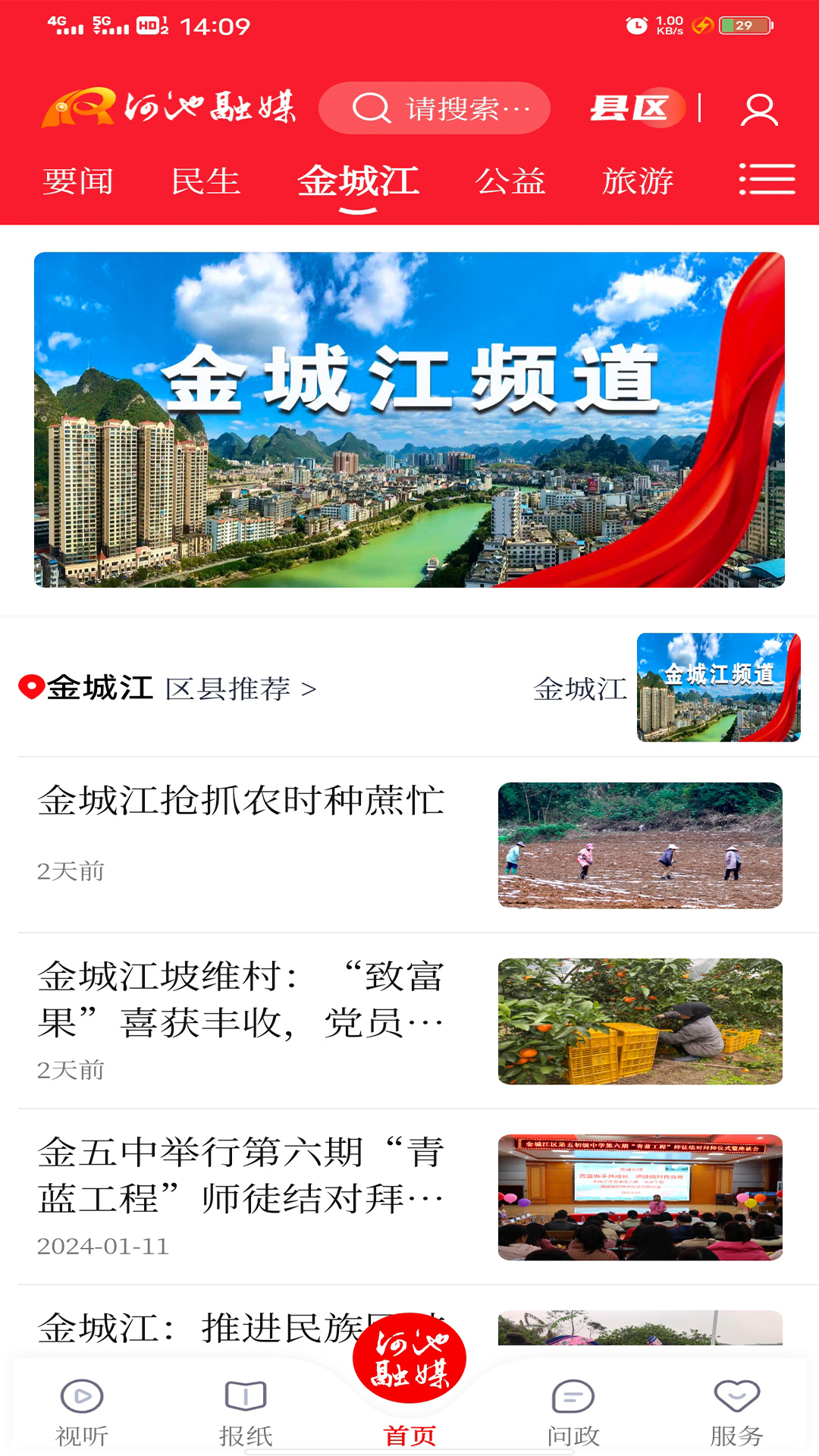This screenshot has width=819, height=1456.
Task: Open the 民生 tab
Action: tap(206, 182)
